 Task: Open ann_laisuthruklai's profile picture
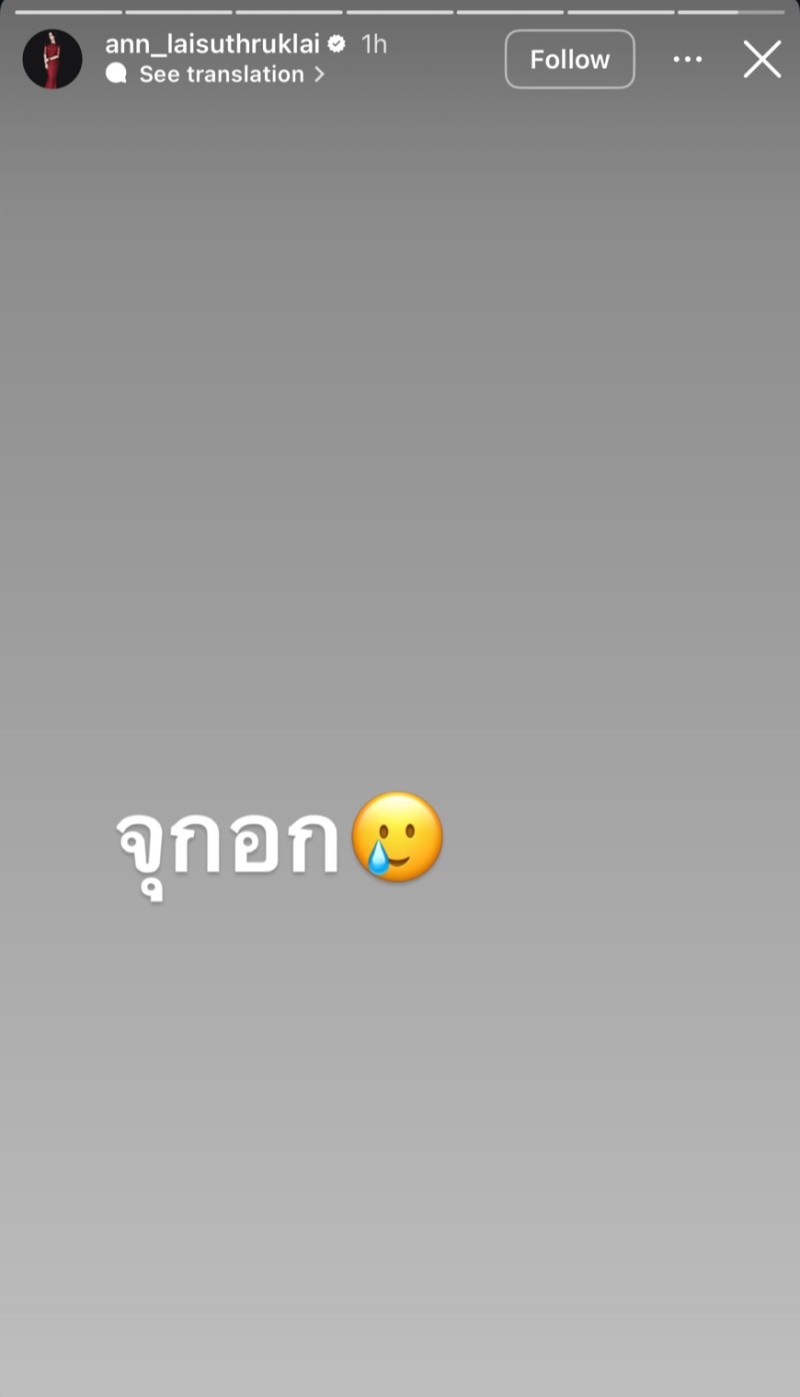pos(52,59)
